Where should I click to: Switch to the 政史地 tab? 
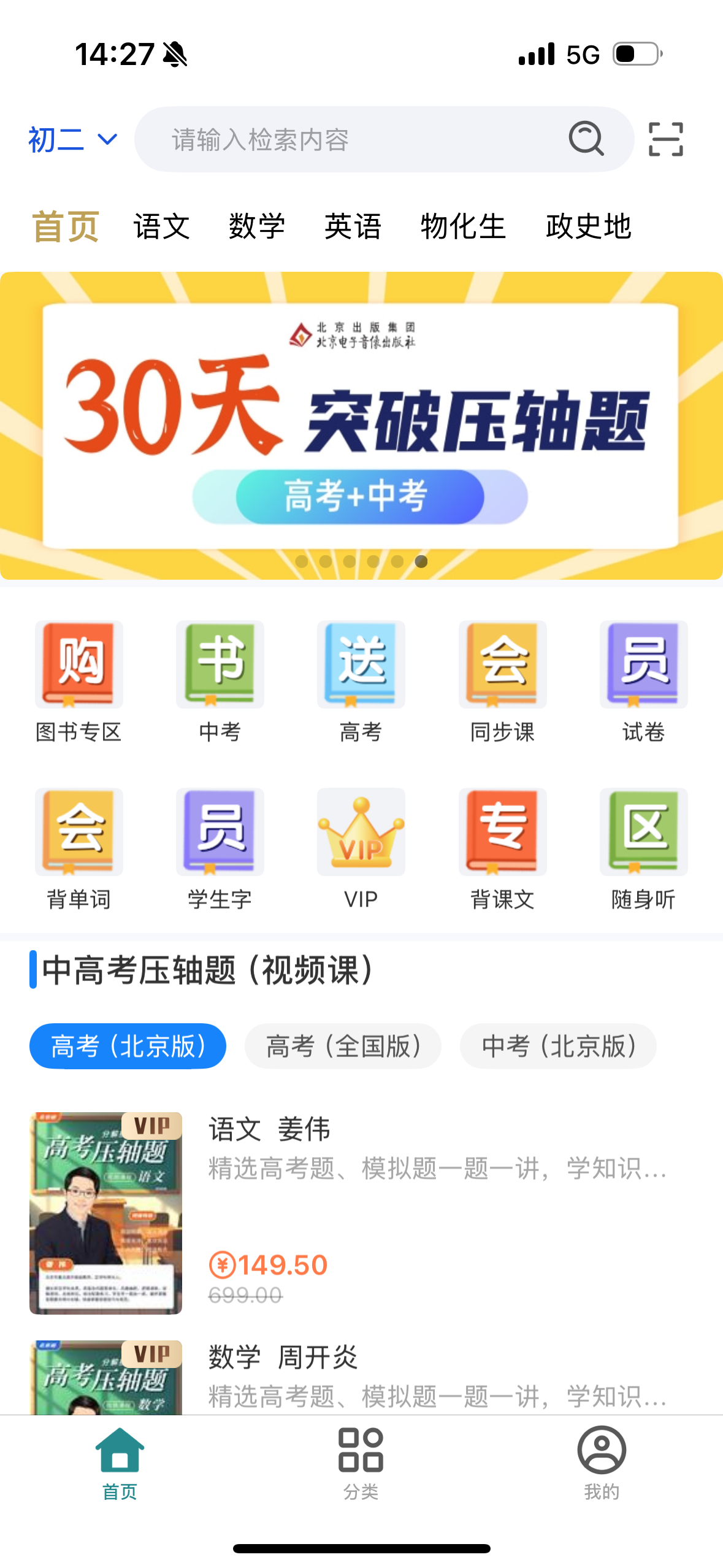click(x=588, y=226)
